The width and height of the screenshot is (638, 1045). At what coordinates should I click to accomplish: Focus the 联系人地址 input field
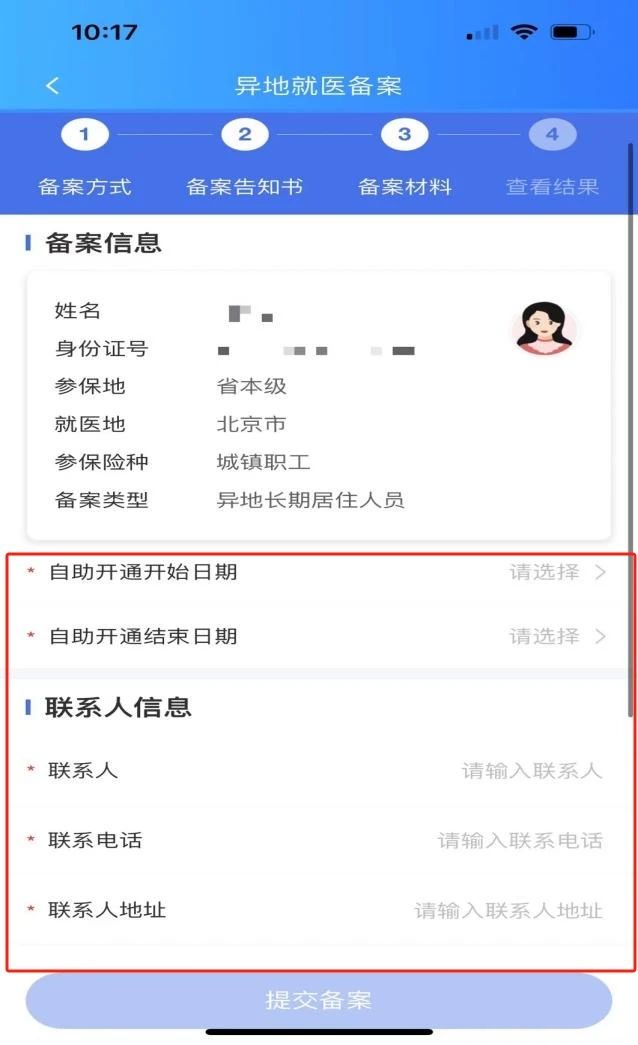click(x=508, y=911)
